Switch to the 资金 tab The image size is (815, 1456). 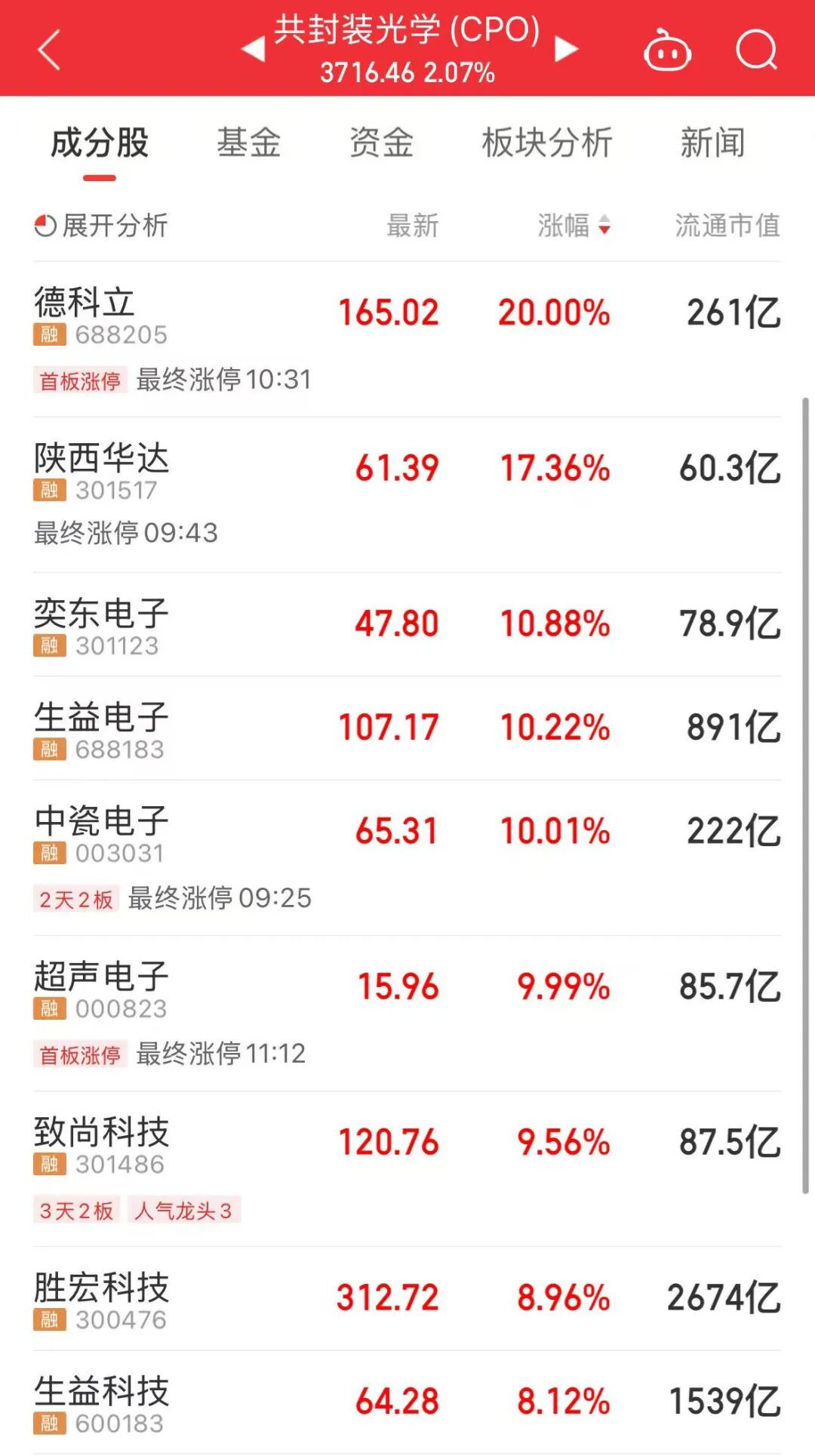pos(382,143)
